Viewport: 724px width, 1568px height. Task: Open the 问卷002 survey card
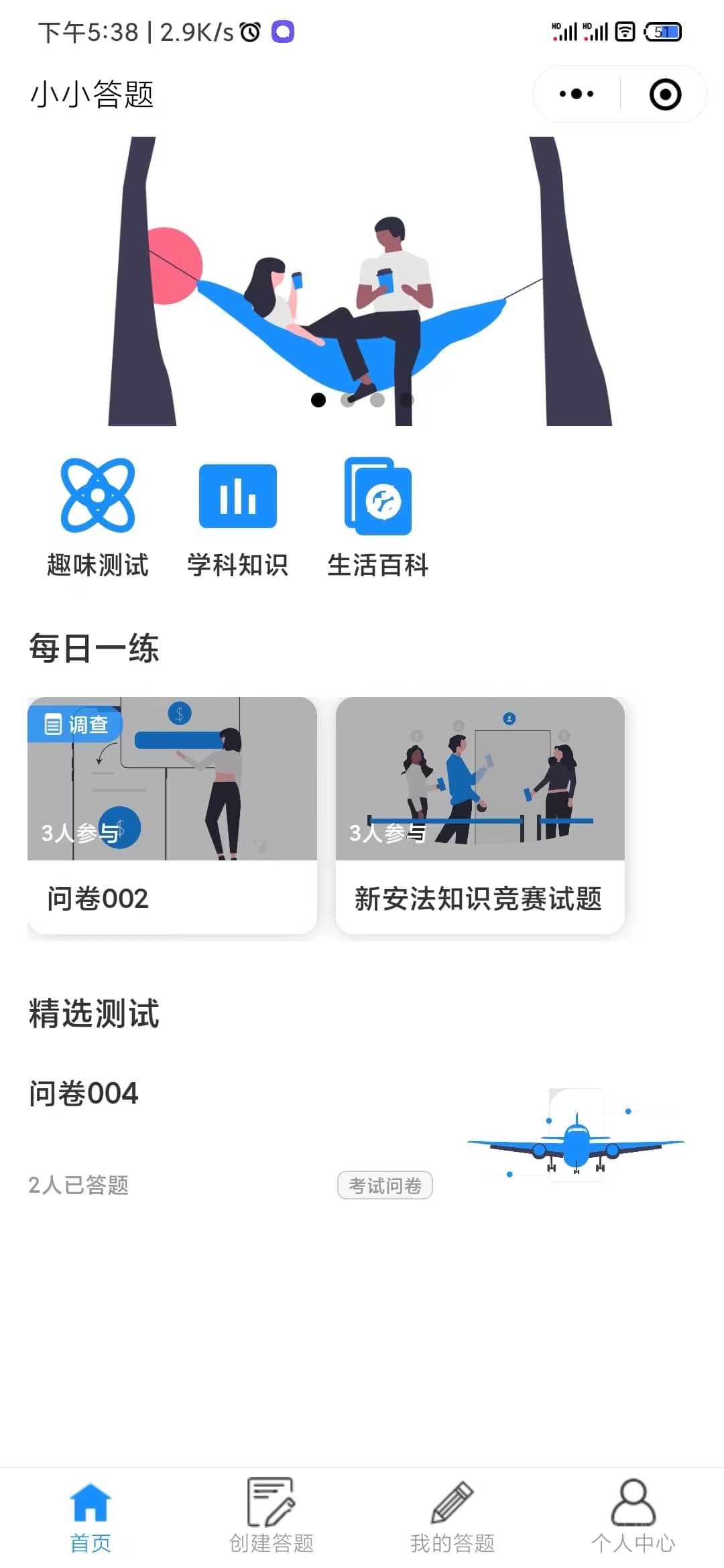click(172, 815)
